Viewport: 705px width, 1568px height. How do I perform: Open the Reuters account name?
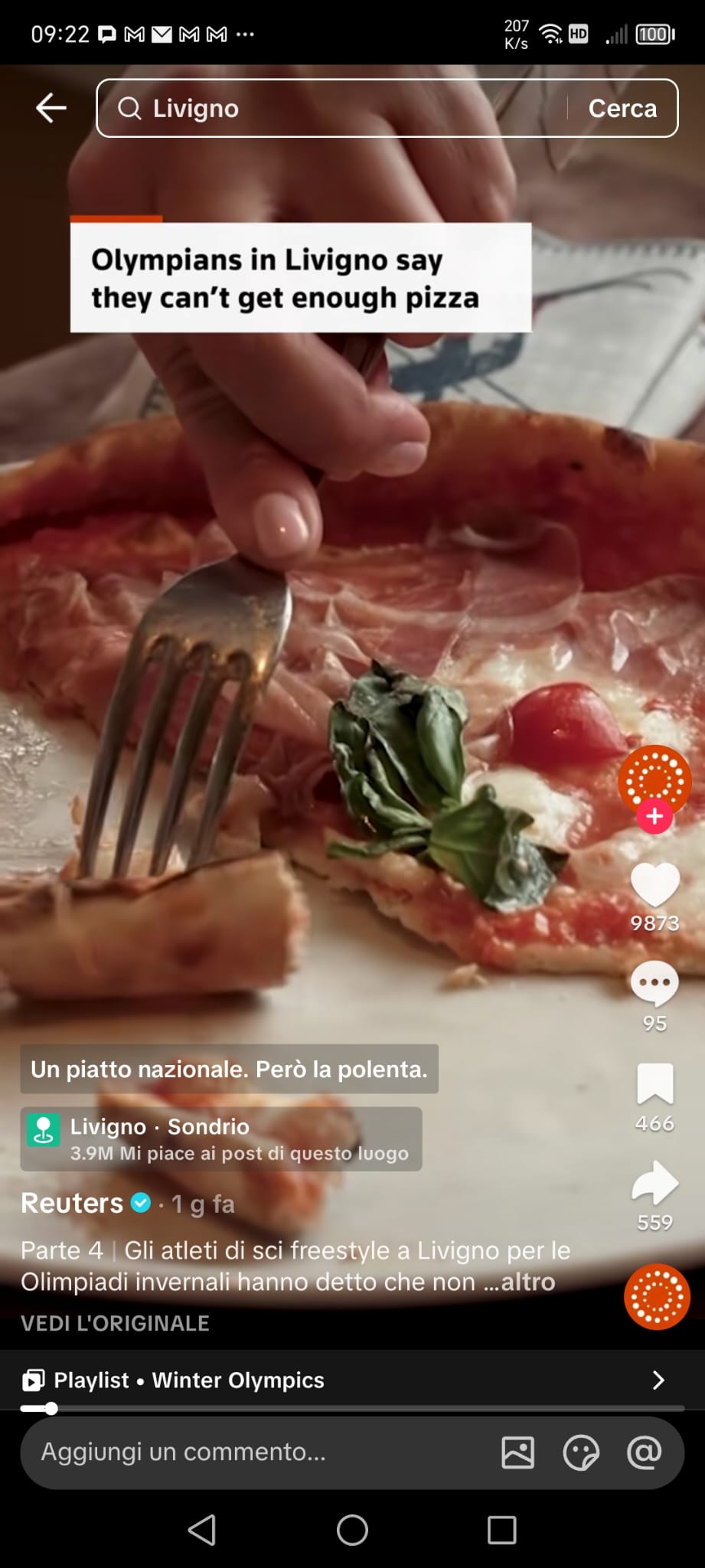click(72, 1204)
